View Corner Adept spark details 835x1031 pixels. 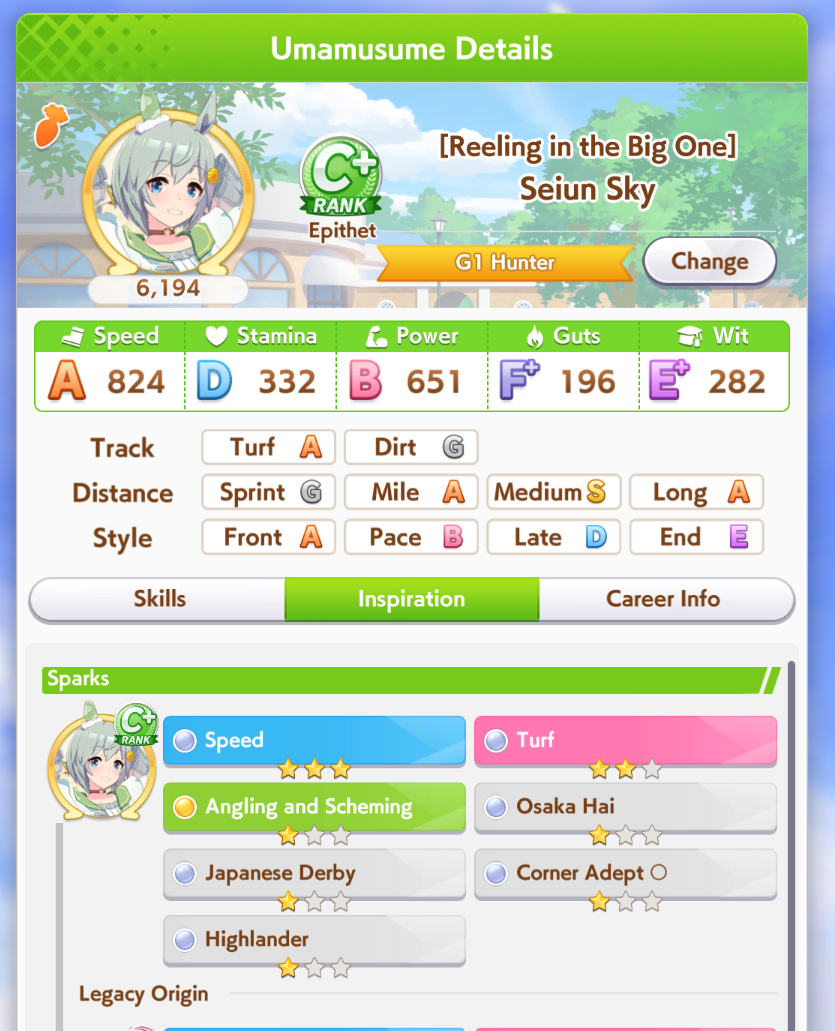[625, 873]
